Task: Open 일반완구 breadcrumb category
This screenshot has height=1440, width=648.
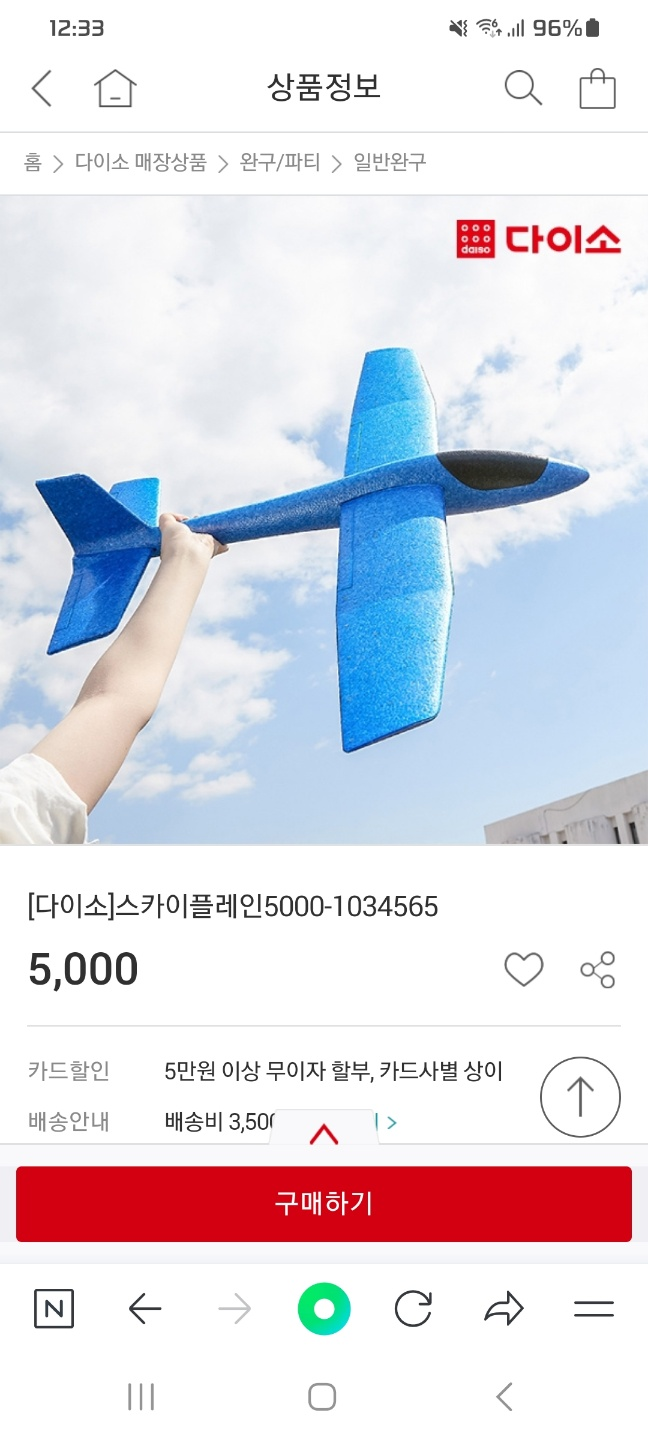Action: click(x=390, y=163)
